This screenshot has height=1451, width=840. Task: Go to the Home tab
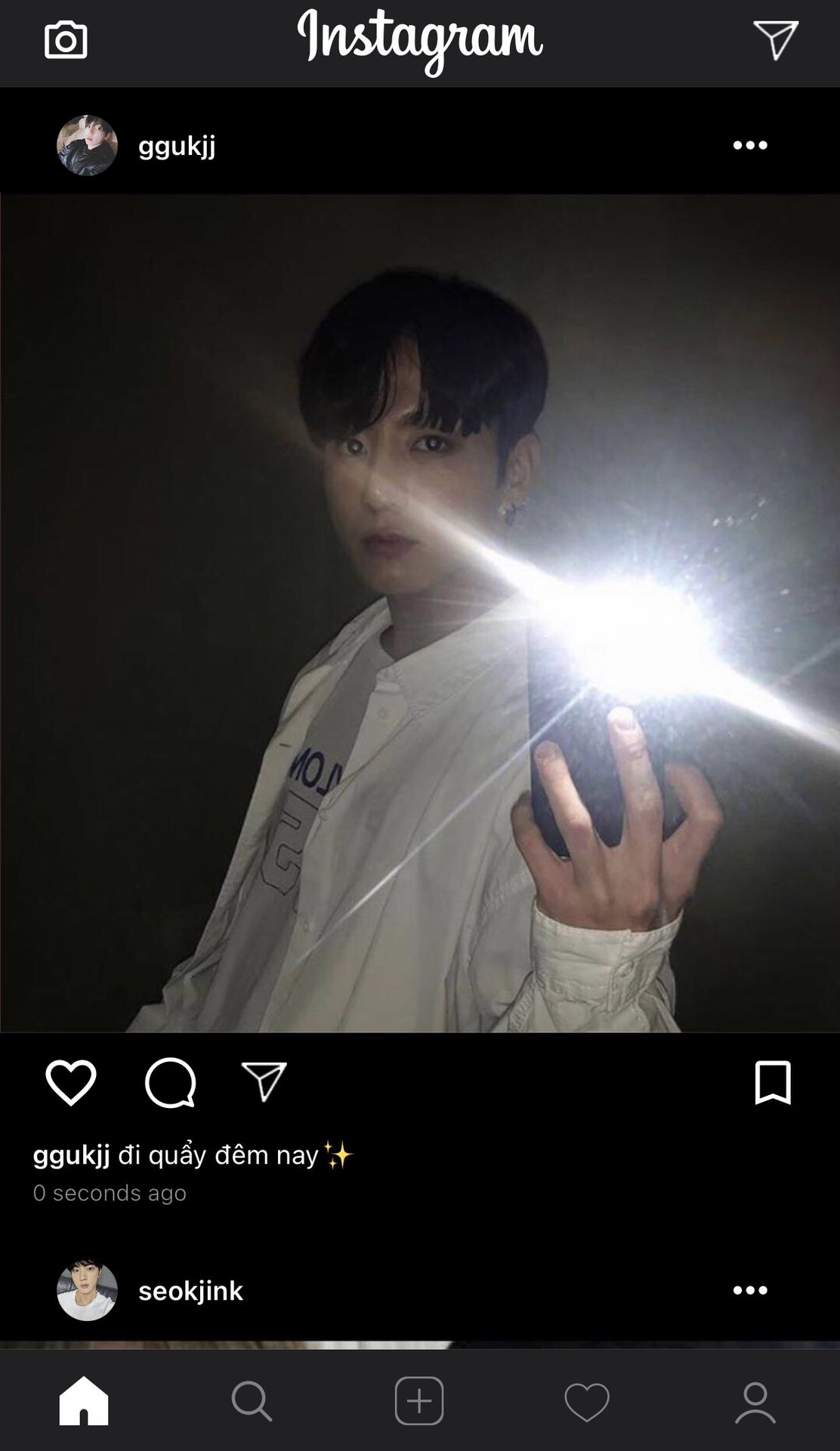click(x=84, y=1401)
